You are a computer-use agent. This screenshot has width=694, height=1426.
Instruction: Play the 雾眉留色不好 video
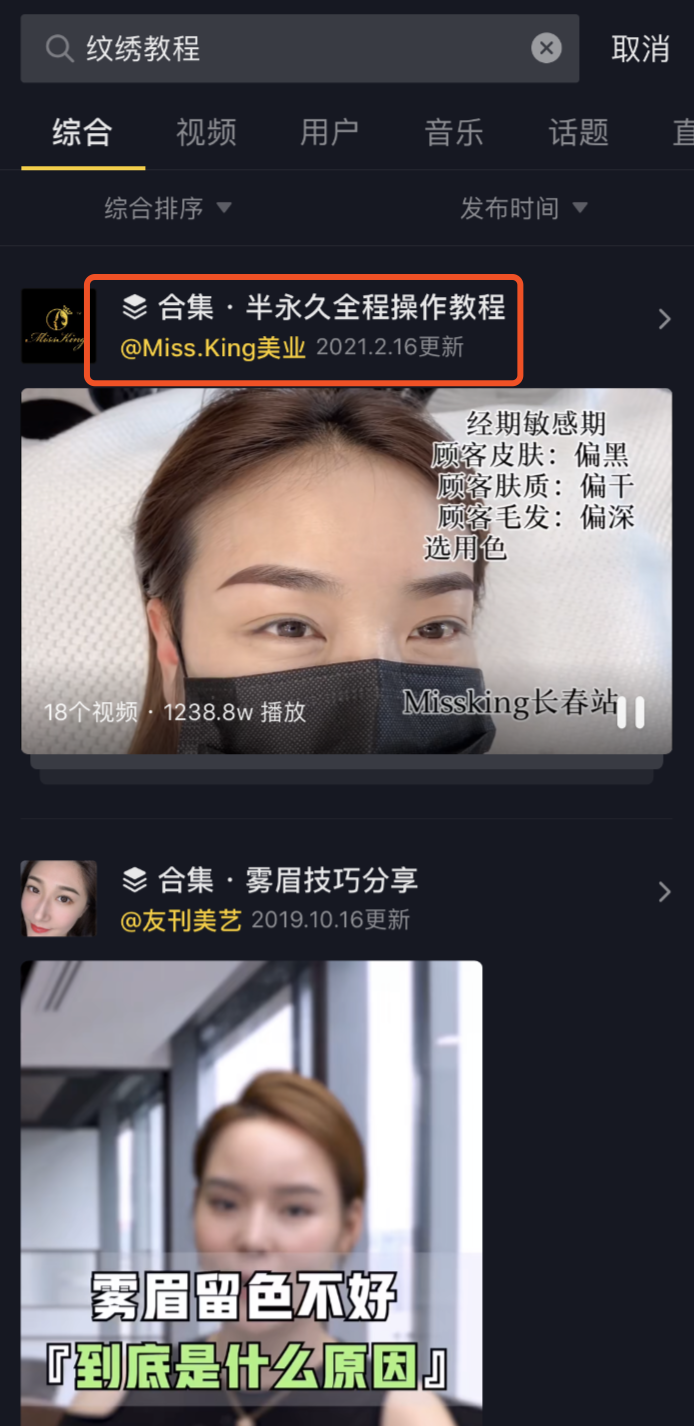click(x=251, y=1190)
